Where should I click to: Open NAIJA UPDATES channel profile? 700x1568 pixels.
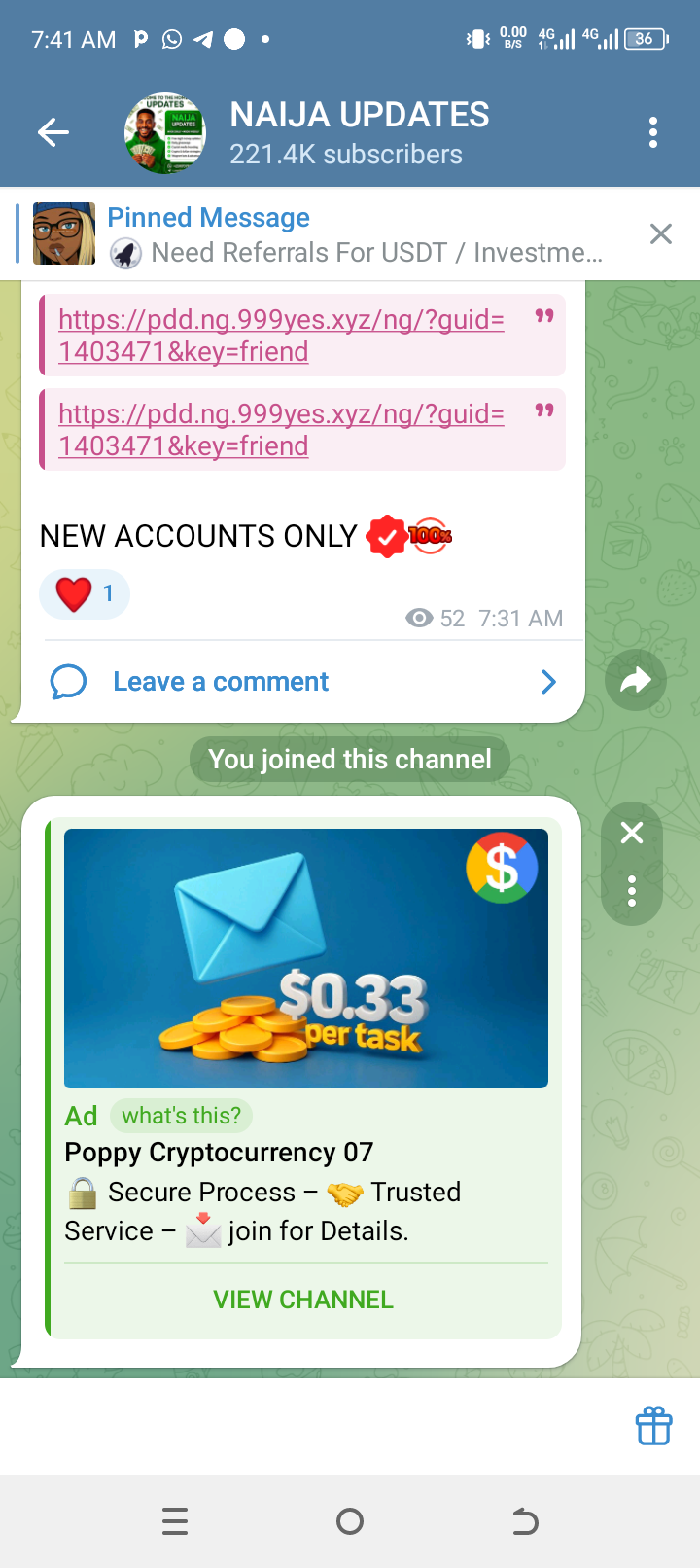pos(358,132)
